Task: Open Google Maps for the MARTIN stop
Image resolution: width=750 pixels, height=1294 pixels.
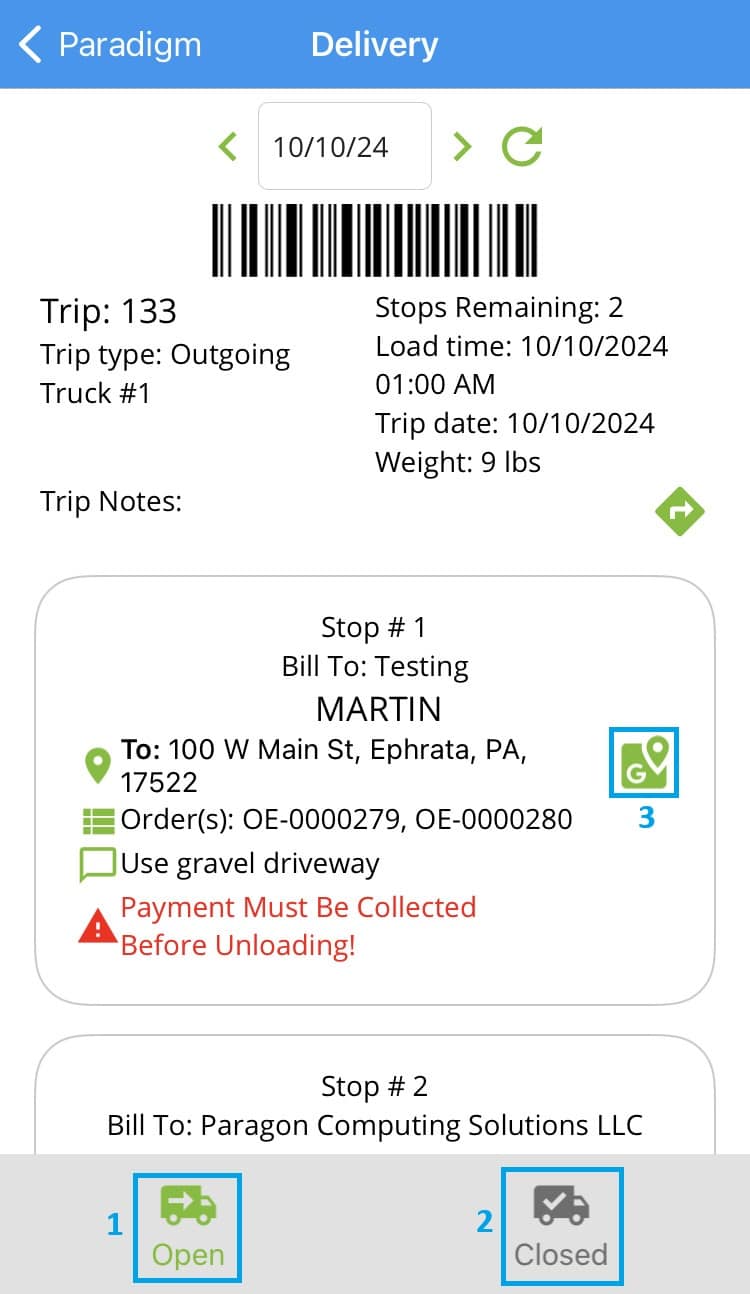Action: [644, 762]
